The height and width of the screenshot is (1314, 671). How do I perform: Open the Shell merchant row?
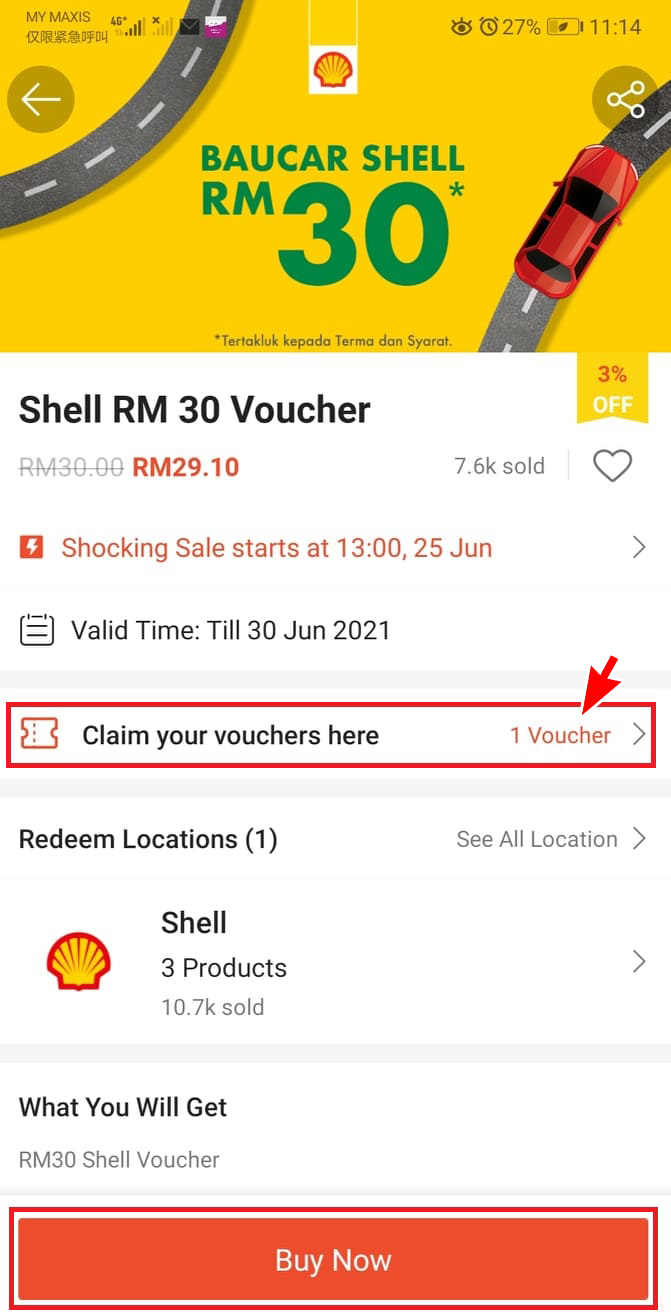(334, 962)
